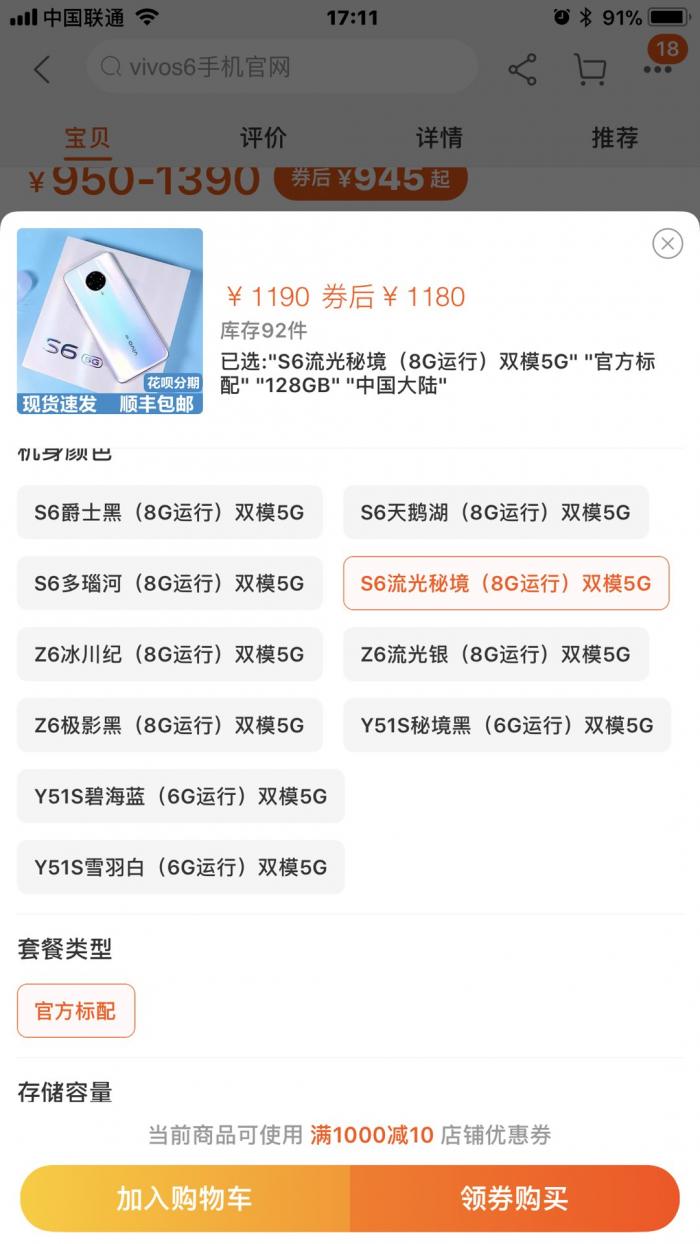Select S6爵士黑（8G运行）双模5G color
The width and height of the screenshot is (700, 1244).
pyautogui.click(x=169, y=513)
